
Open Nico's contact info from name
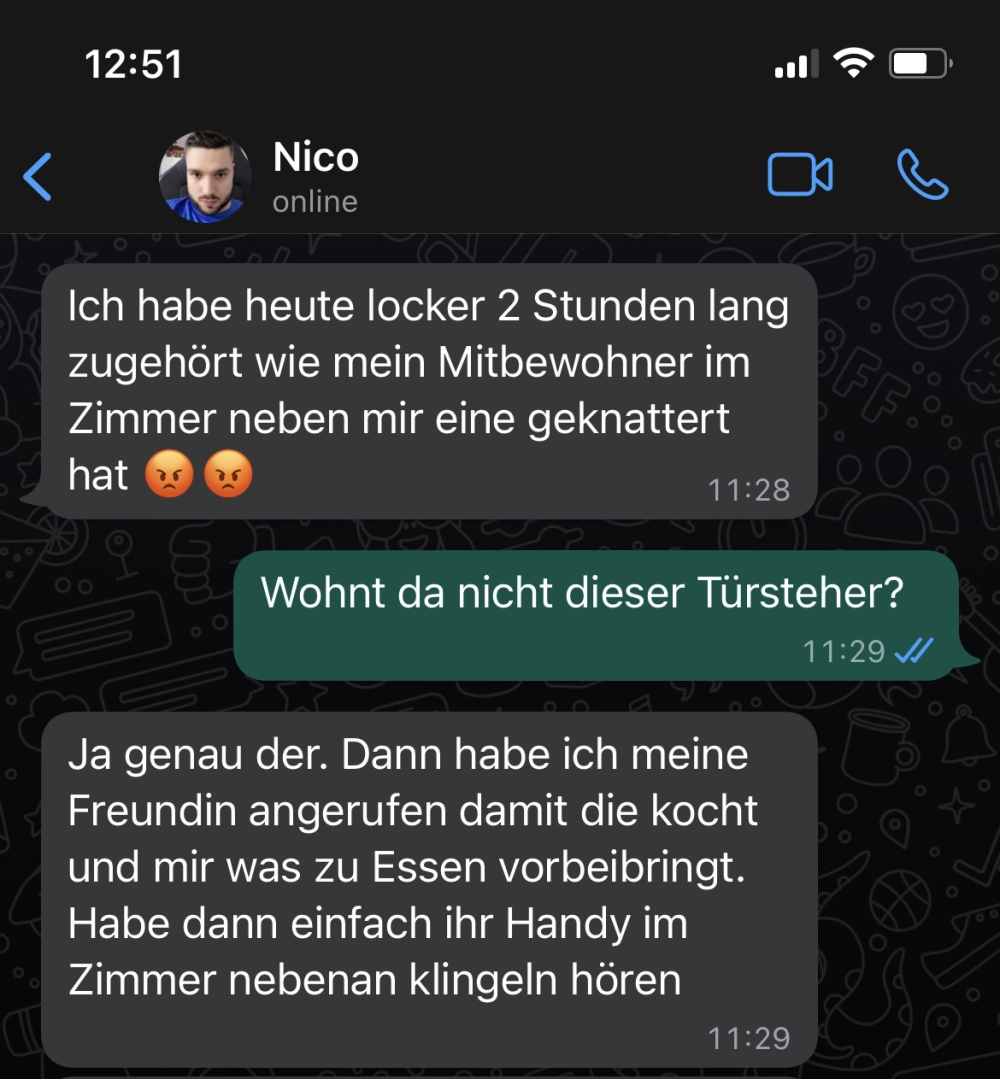point(315,159)
